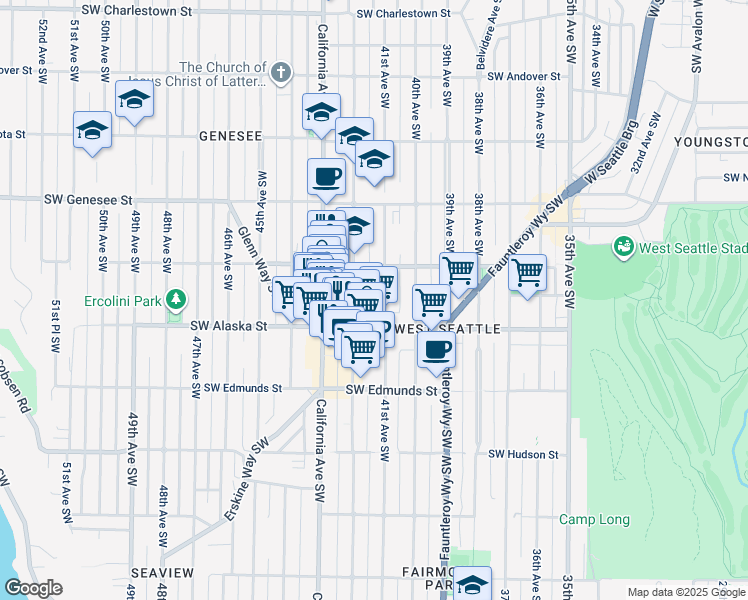Image resolution: width=748 pixels, height=600 pixels.
Task: Tap the coffee marker on SW Genesee St
Action: click(x=326, y=177)
